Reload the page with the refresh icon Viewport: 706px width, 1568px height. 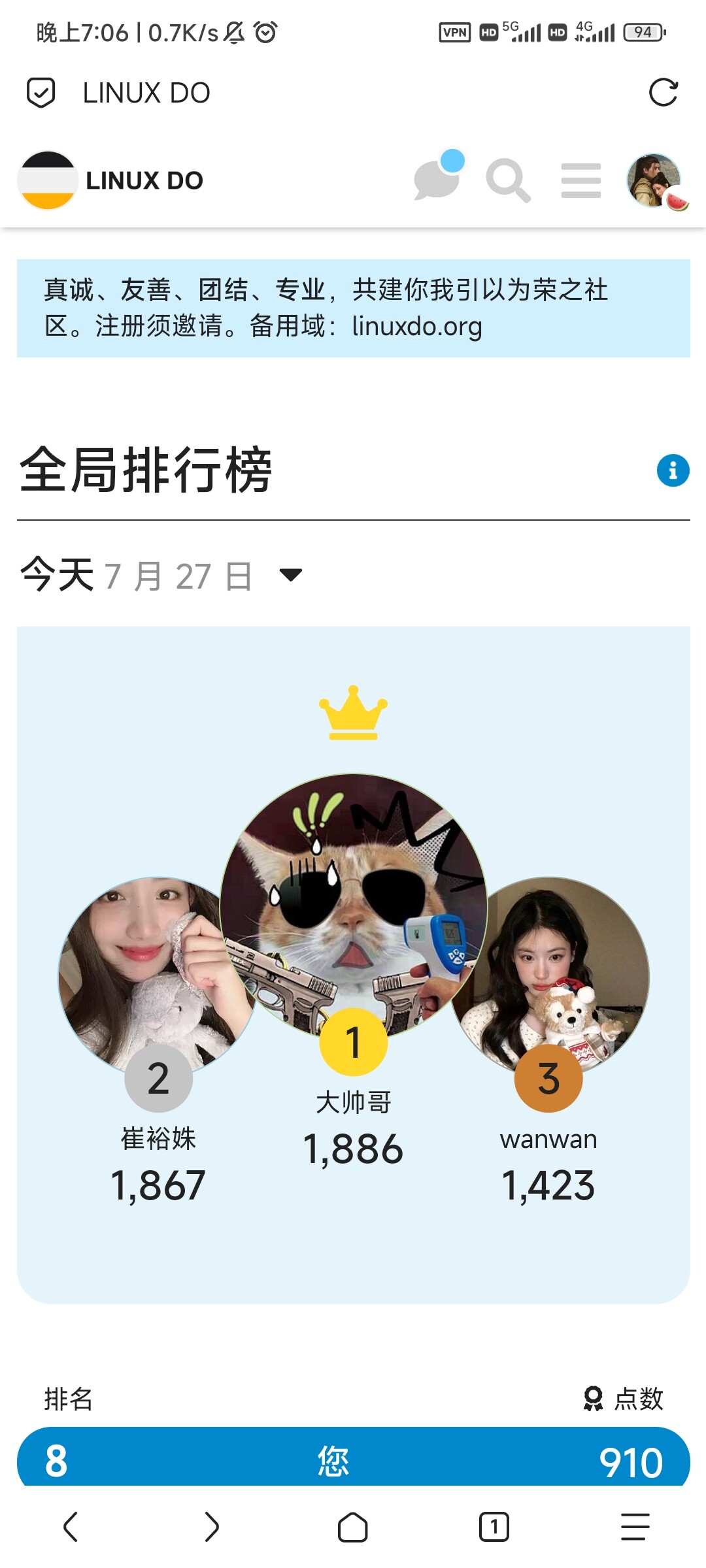663,92
